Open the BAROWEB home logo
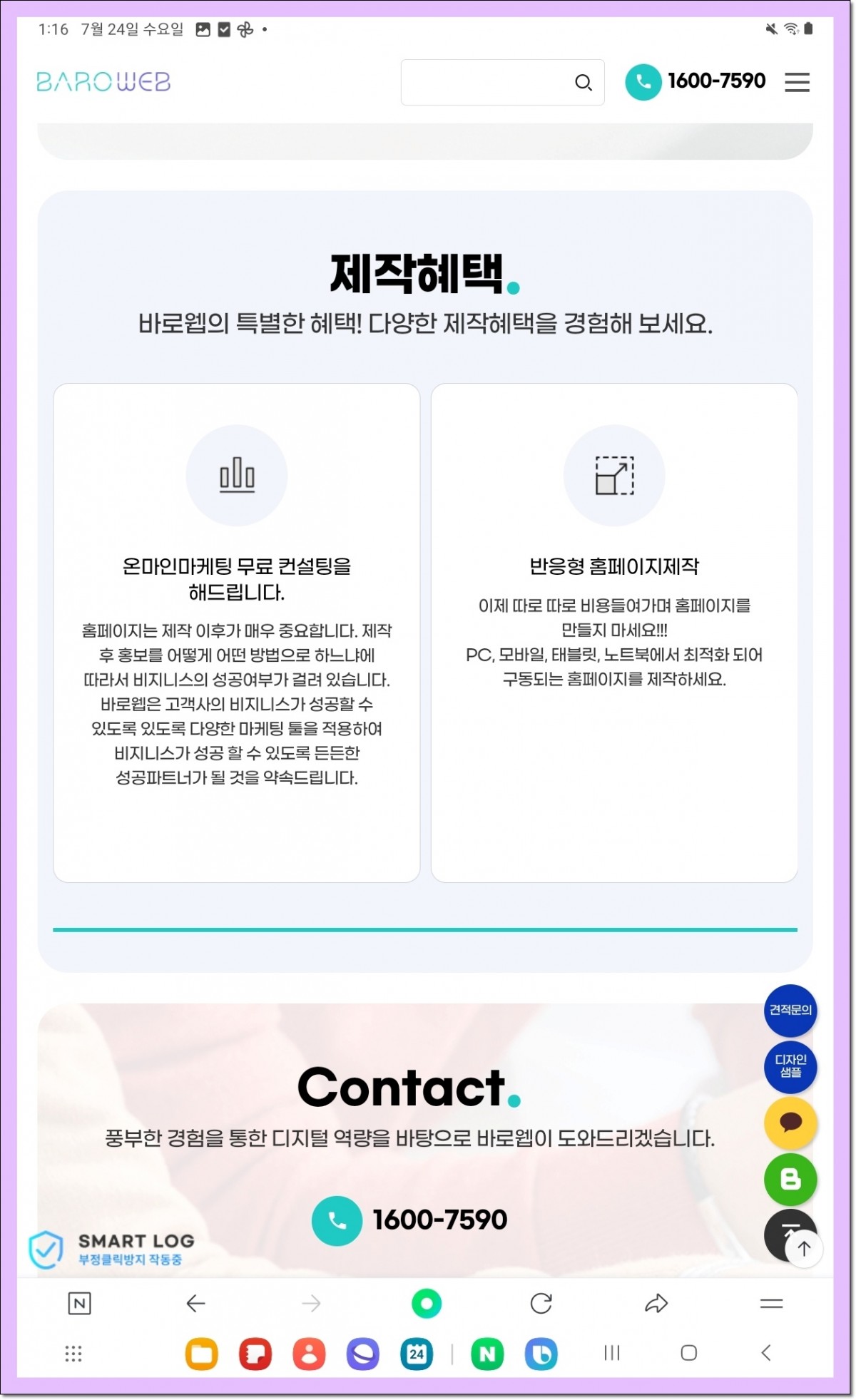 [x=103, y=82]
